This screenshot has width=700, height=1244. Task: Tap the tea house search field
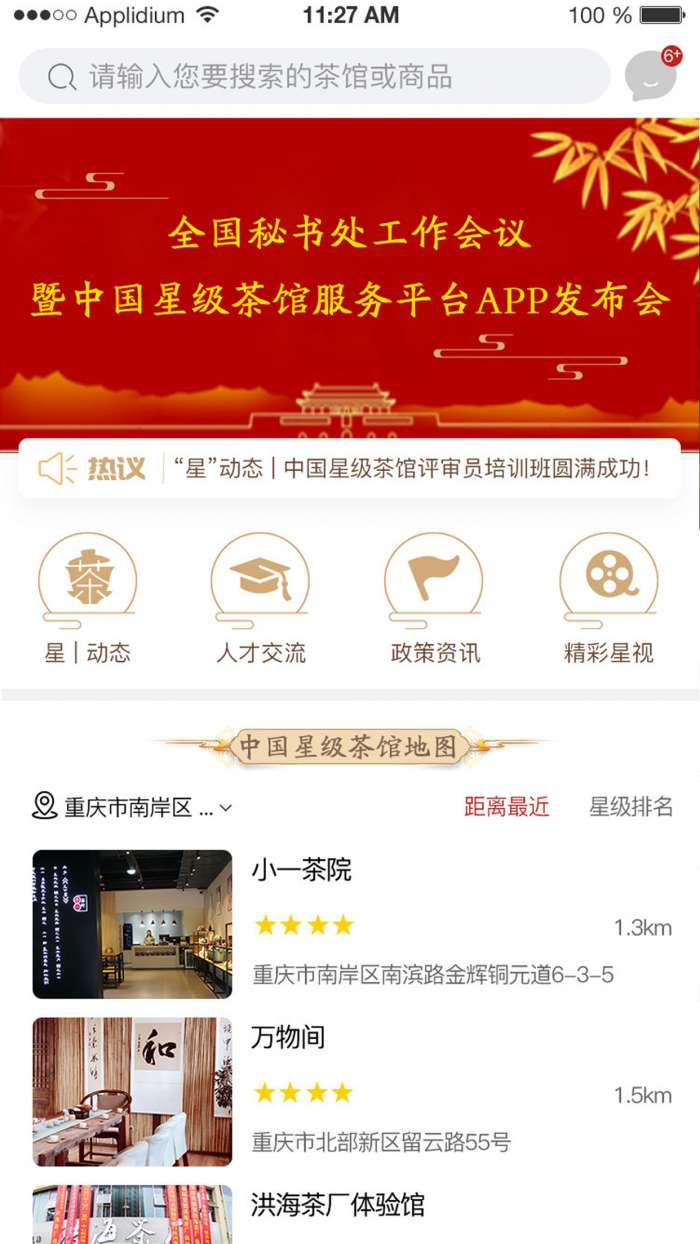click(314, 77)
